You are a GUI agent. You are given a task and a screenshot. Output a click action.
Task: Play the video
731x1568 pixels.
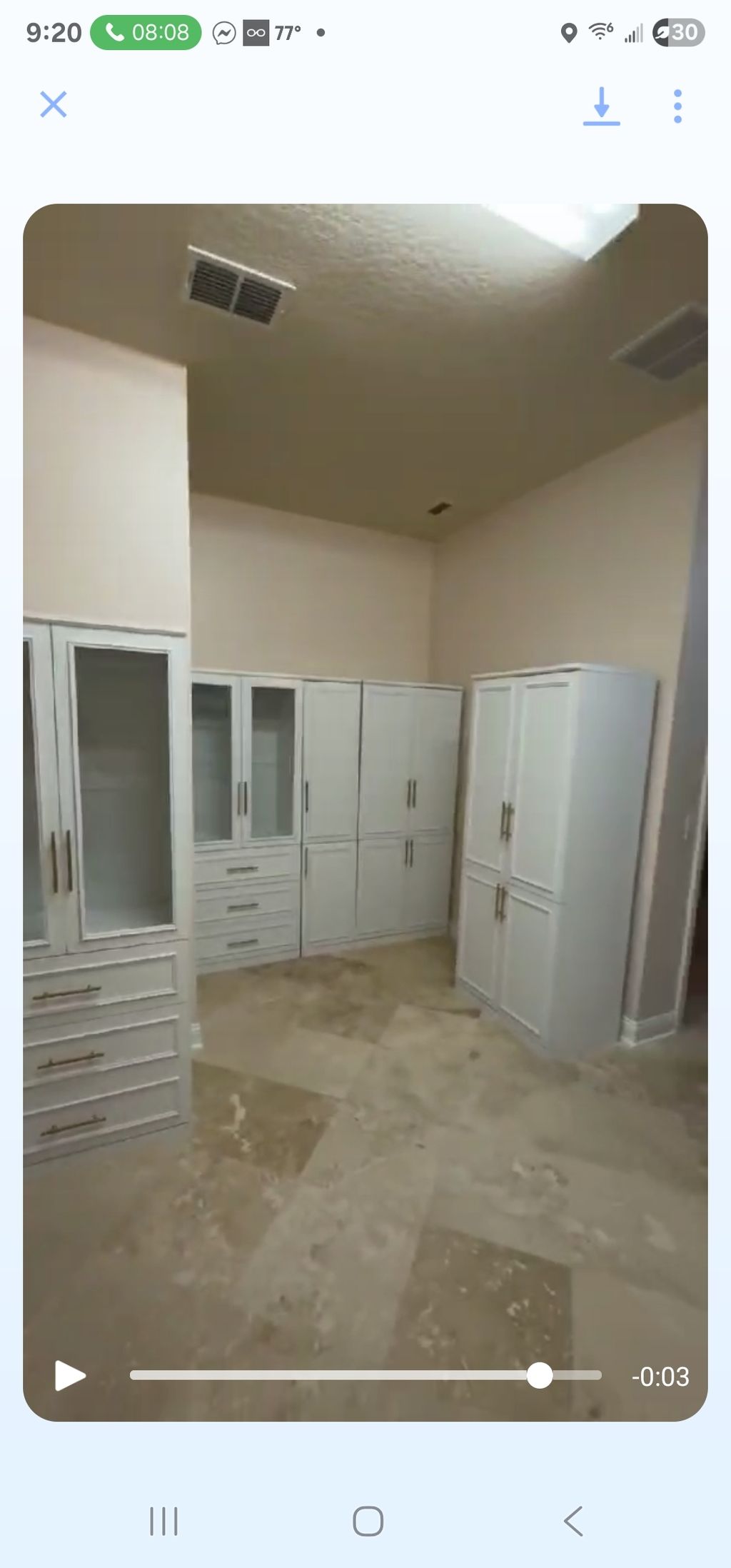(70, 1374)
